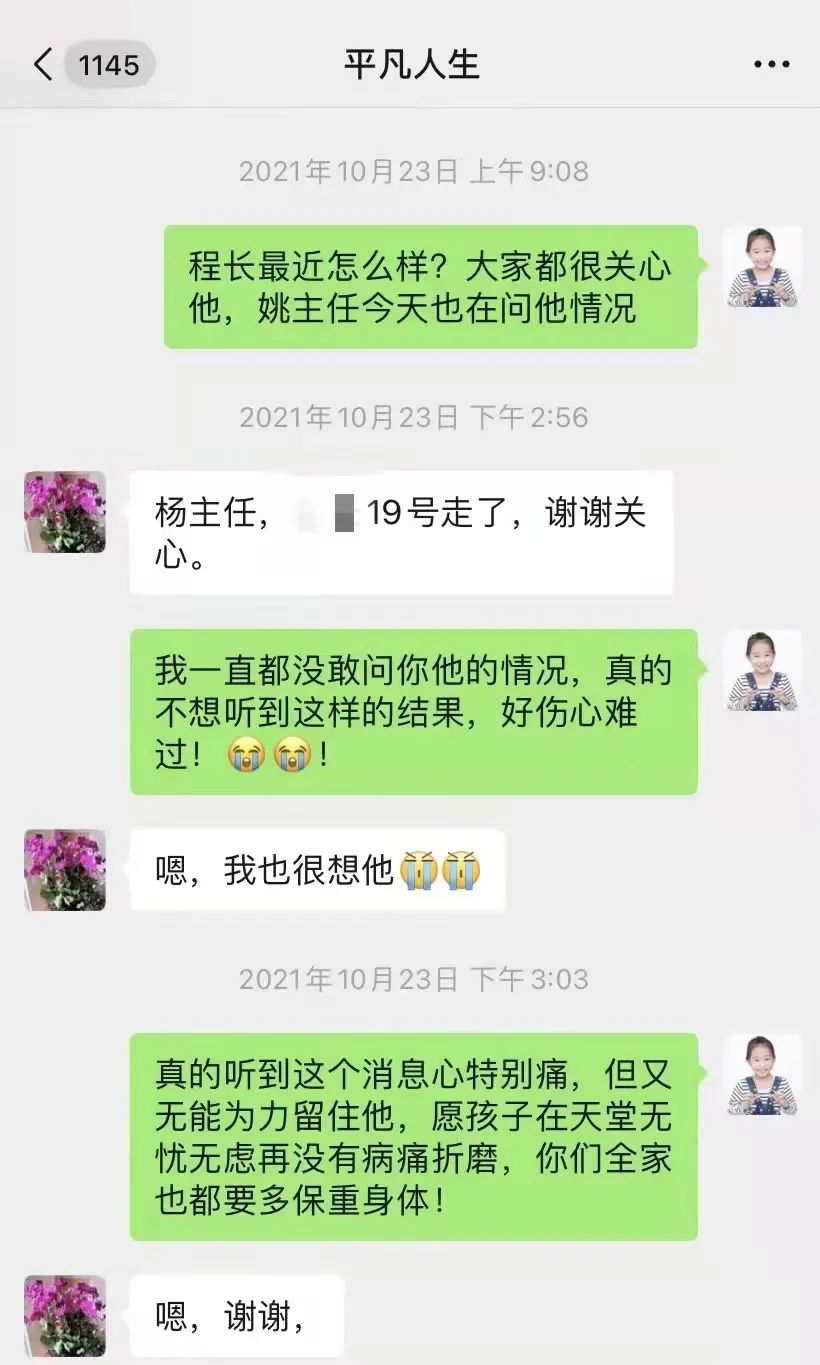Image resolution: width=820 pixels, height=1365 pixels.
Task: Tap flower avatar next to '嗯，谢谢'
Action: pyautogui.click(x=65, y=1316)
